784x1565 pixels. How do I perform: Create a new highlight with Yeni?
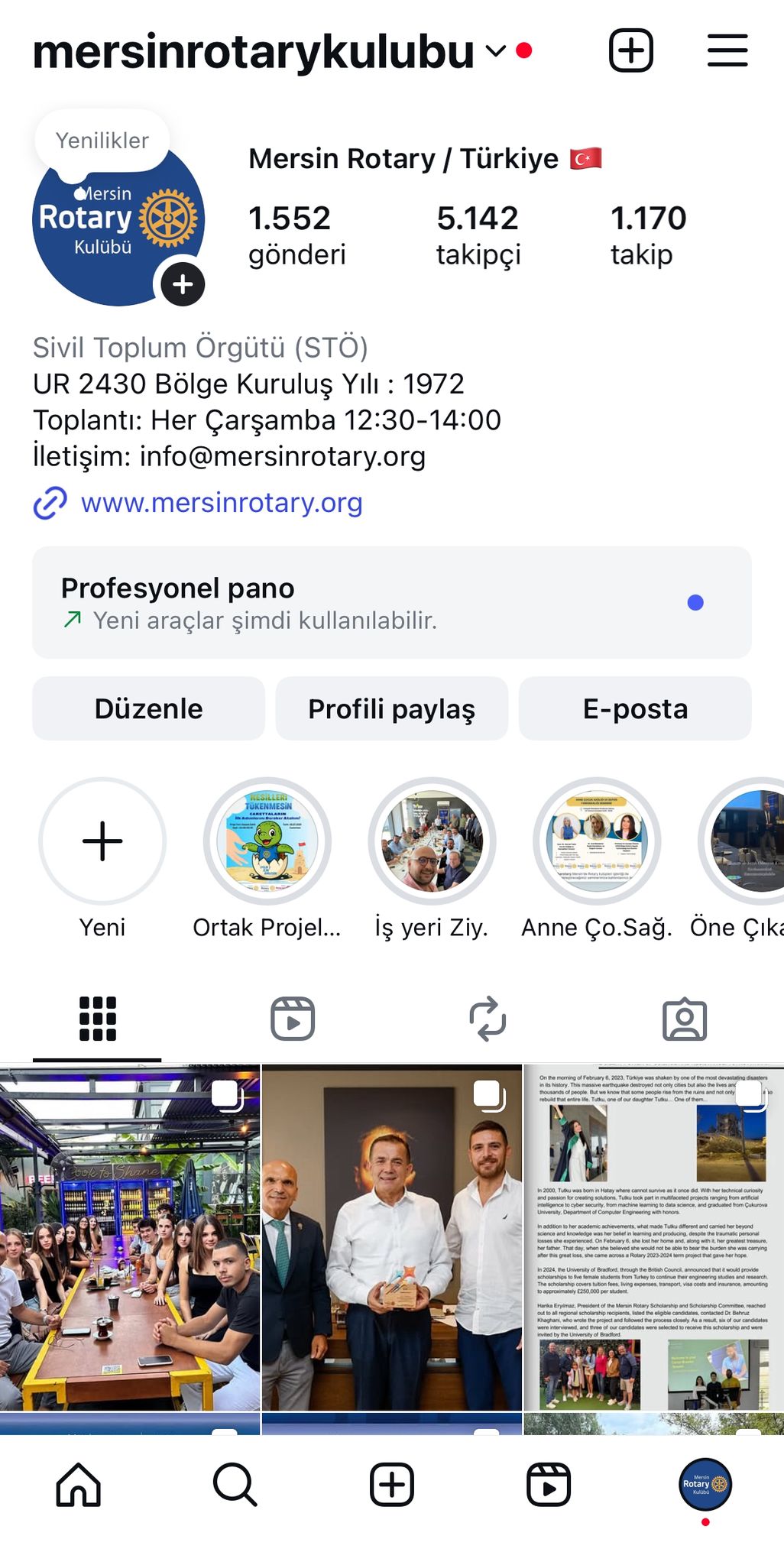(102, 841)
